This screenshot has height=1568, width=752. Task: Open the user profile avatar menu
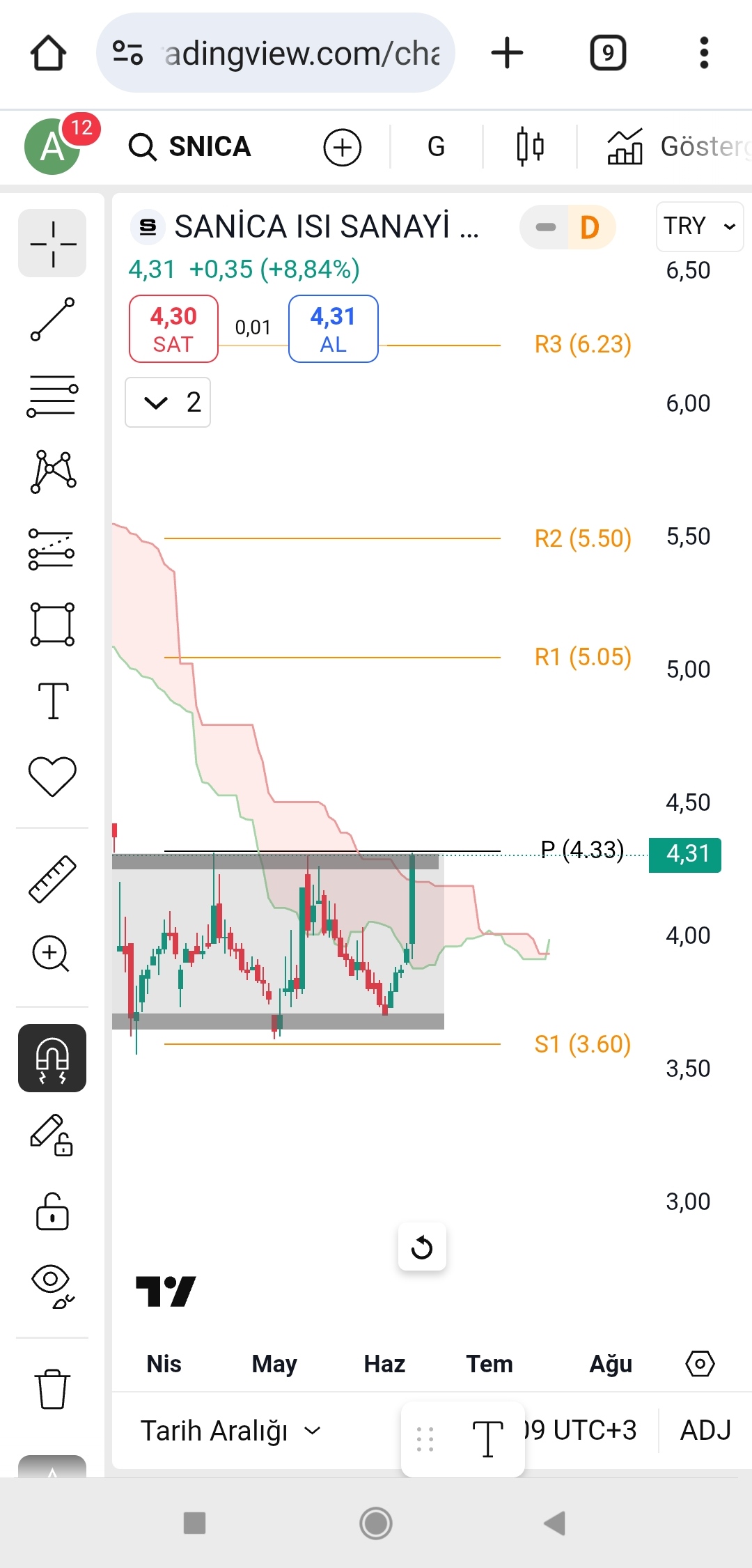tap(53, 146)
